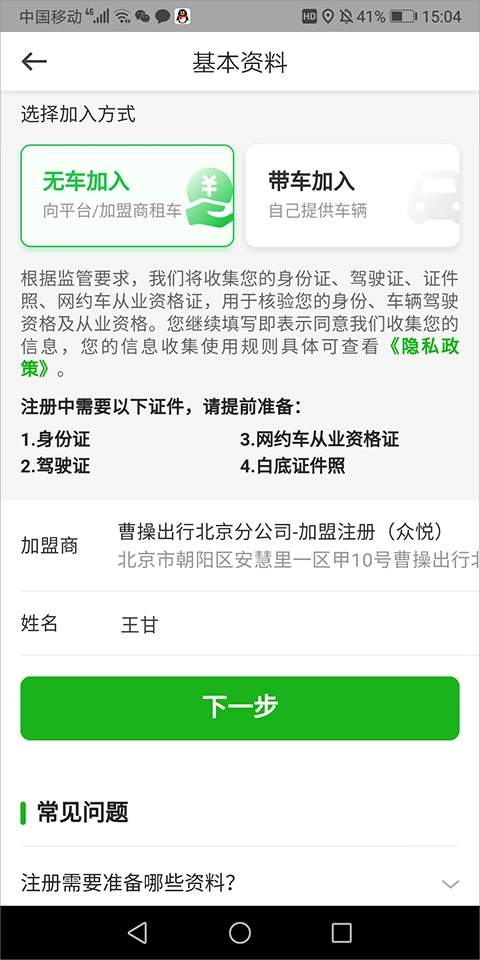
Task: Expand the 注册需要准备哪些资料 question
Action: point(240,883)
